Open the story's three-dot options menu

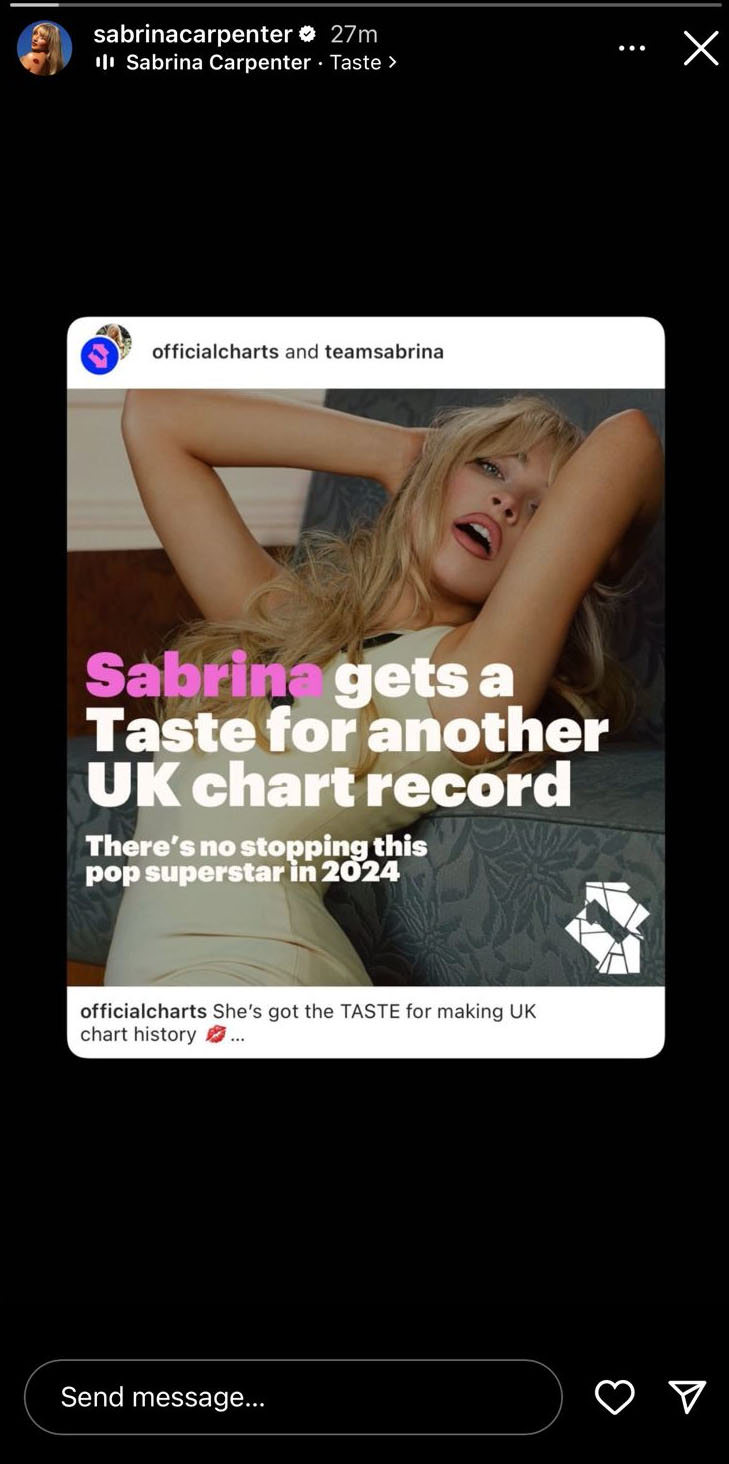coord(632,48)
